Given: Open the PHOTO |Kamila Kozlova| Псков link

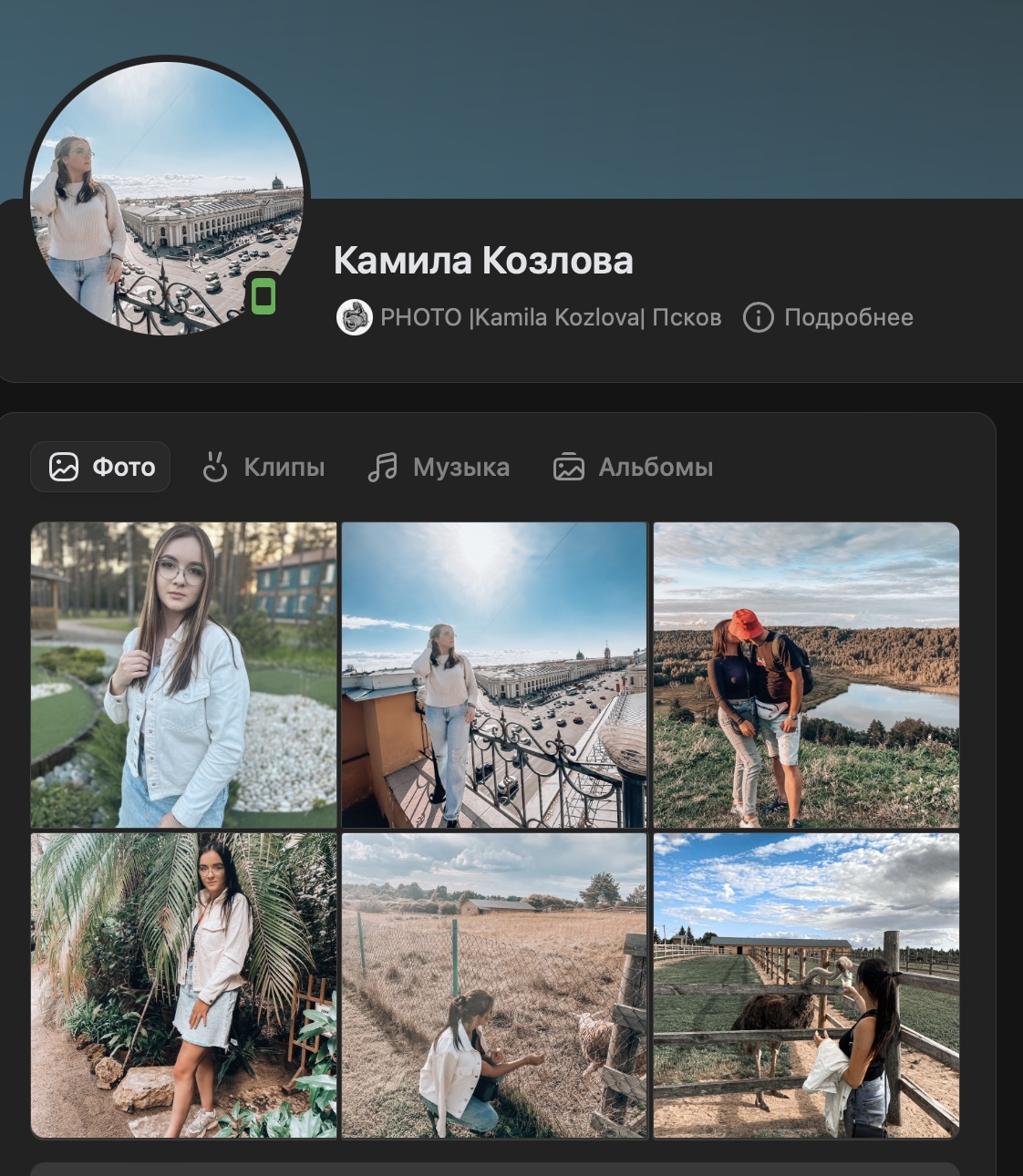Looking at the screenshot, I should point(550,317).
